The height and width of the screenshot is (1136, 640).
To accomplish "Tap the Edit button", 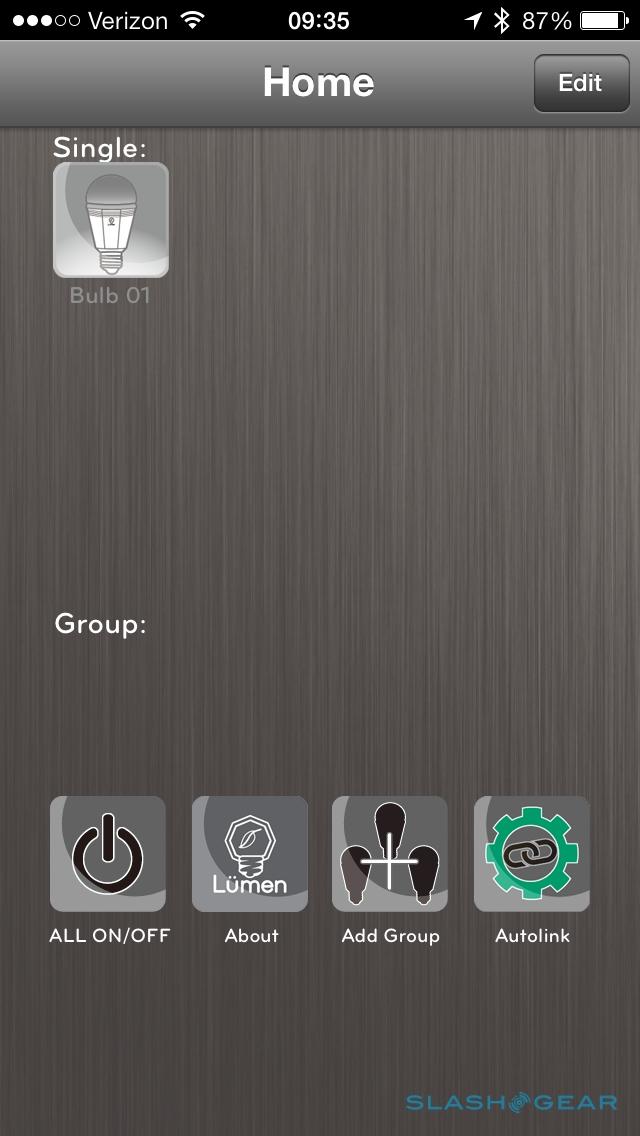I will [x=580, y=83].
